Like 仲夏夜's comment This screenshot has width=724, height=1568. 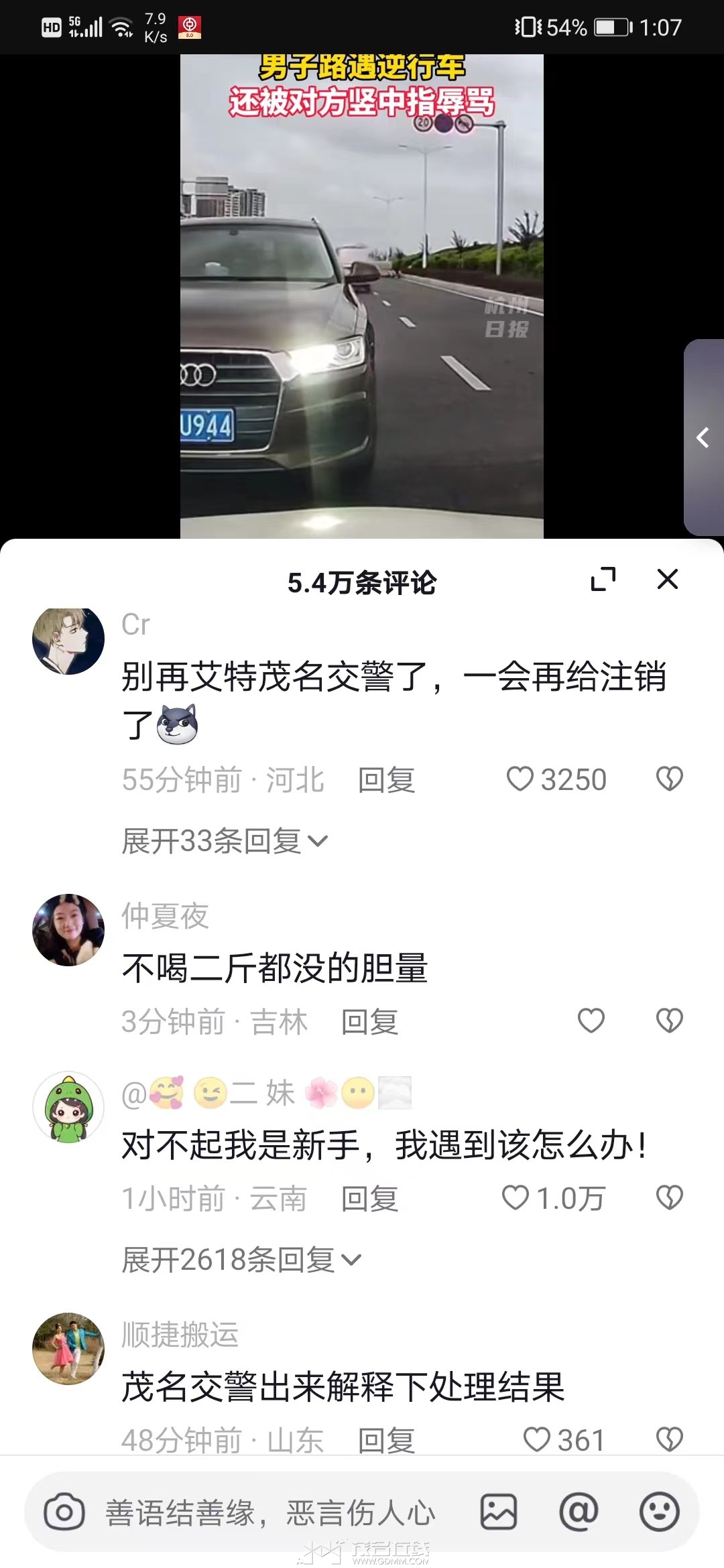pyautogui.click(x=591, y=1021)
